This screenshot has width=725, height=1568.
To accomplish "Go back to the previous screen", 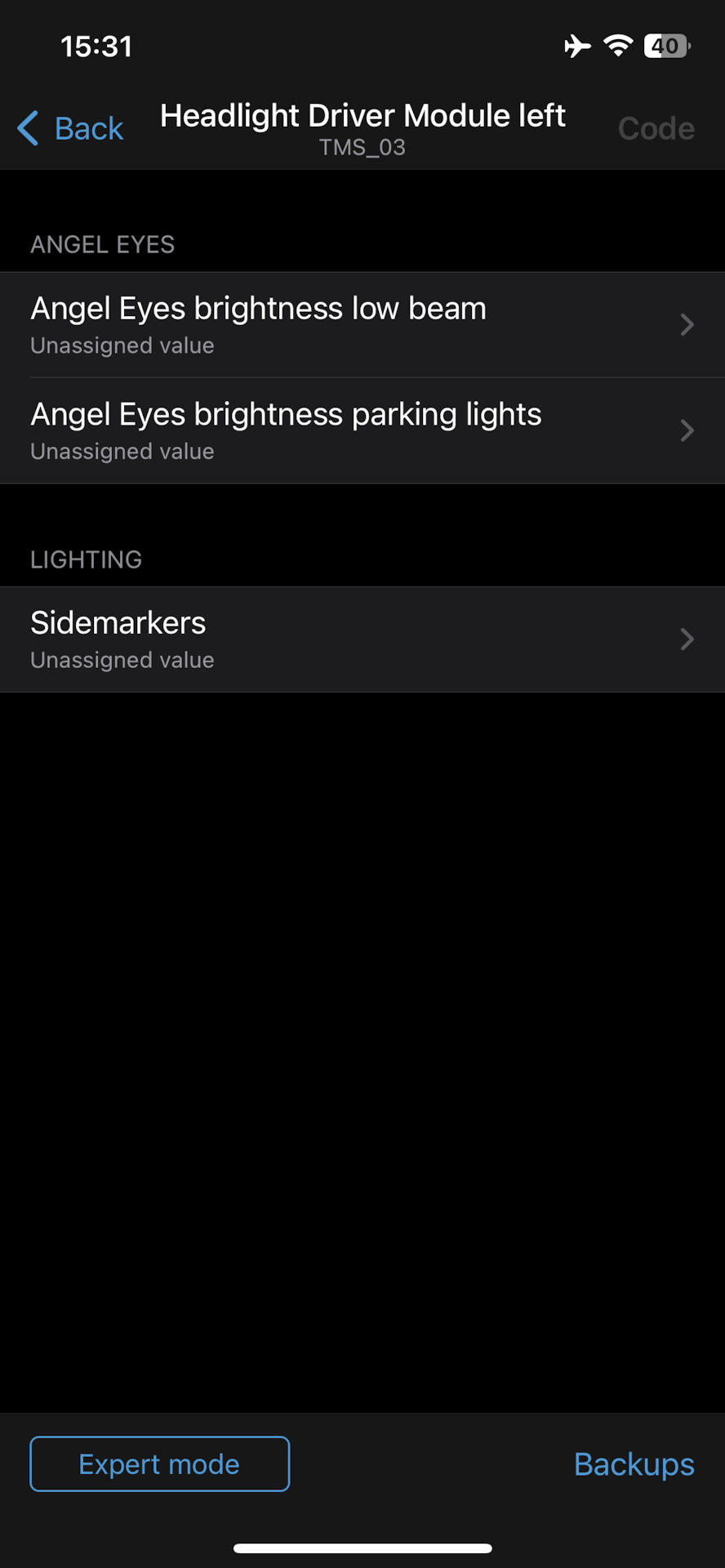I will [71, 129].
